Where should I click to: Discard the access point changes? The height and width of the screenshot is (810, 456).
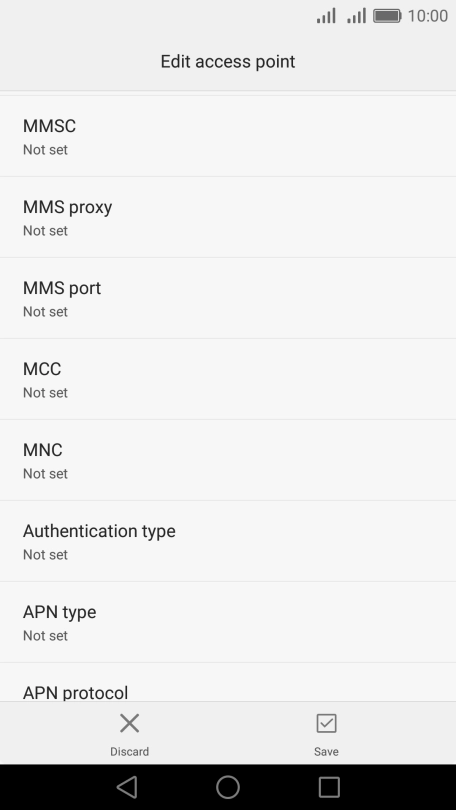(130, 734)
